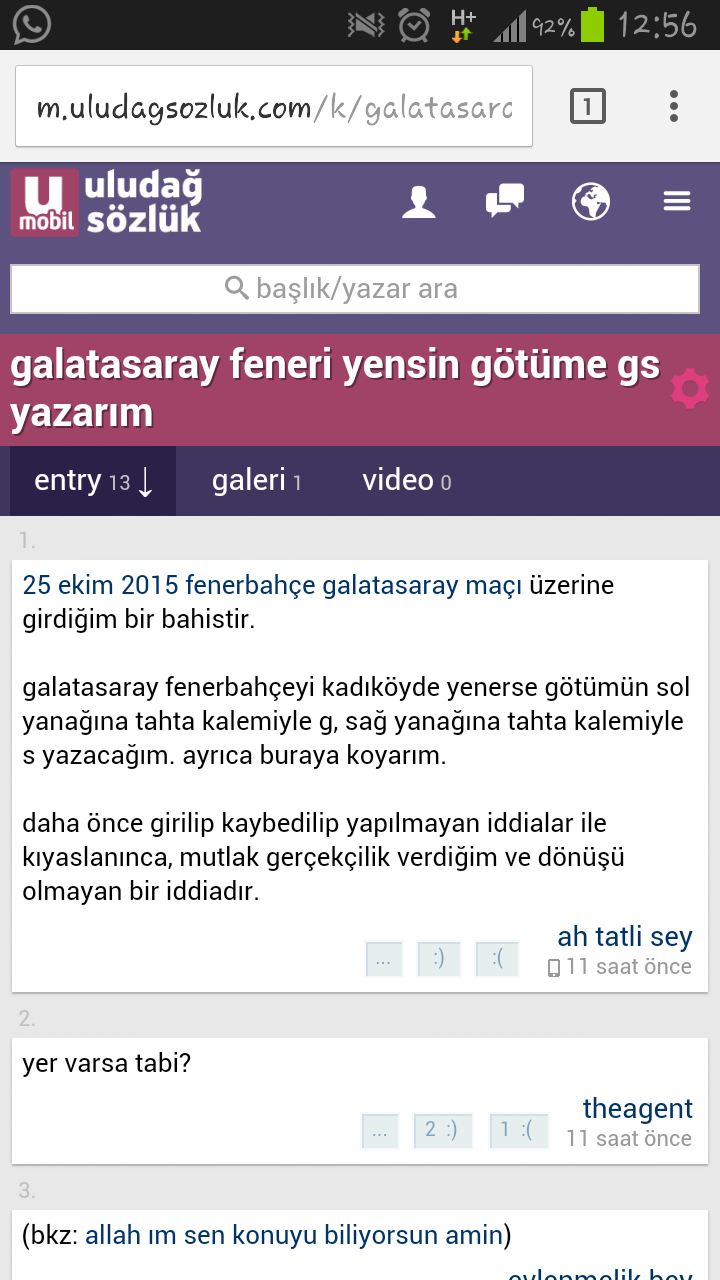Open the topic settings gear
The height and width of the screenshot is (1280, 720).
[x=690, y=389]
